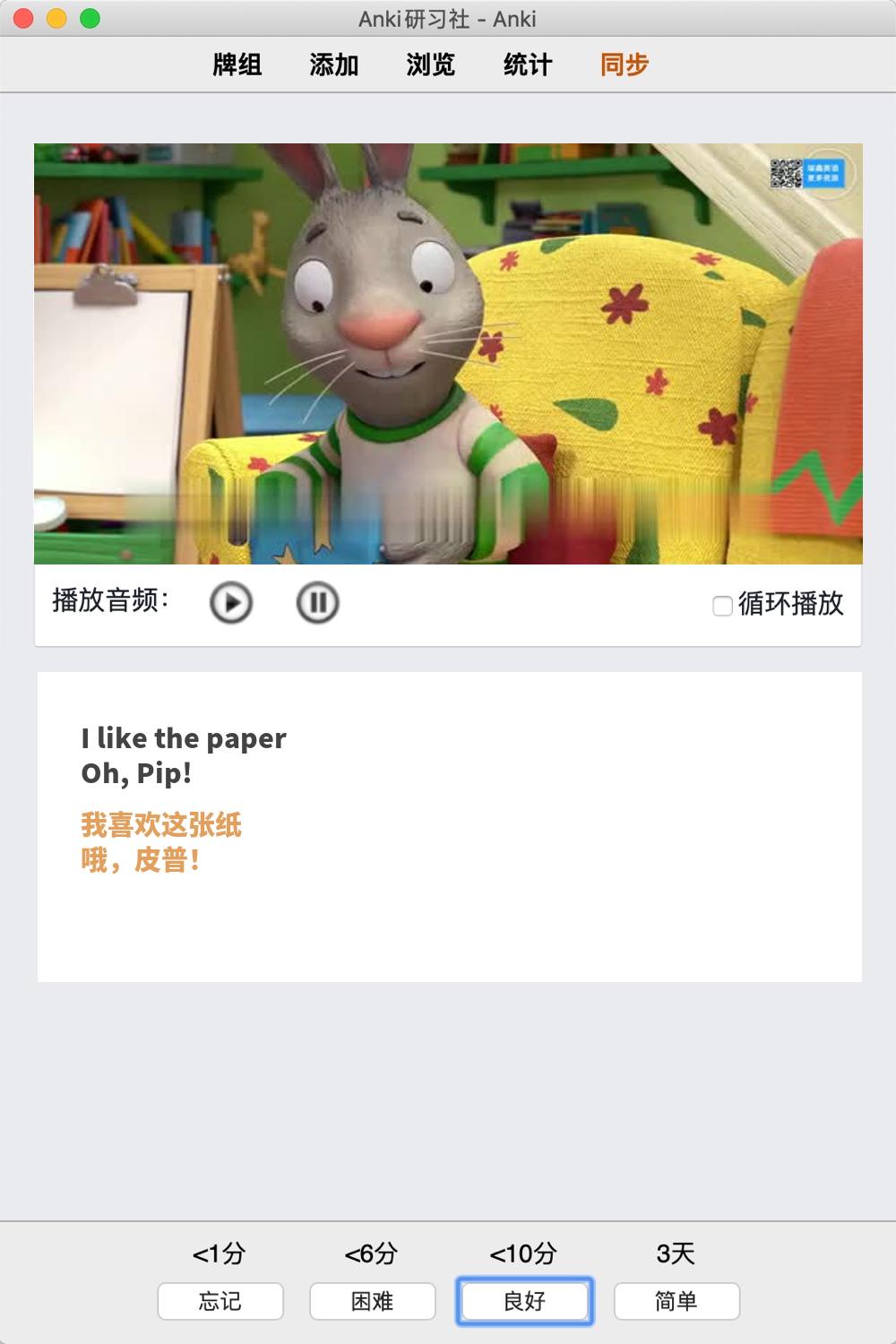Enable the 循环播放 loop checkbox
Screen dimensions: 896x1344
pos(722,606)
